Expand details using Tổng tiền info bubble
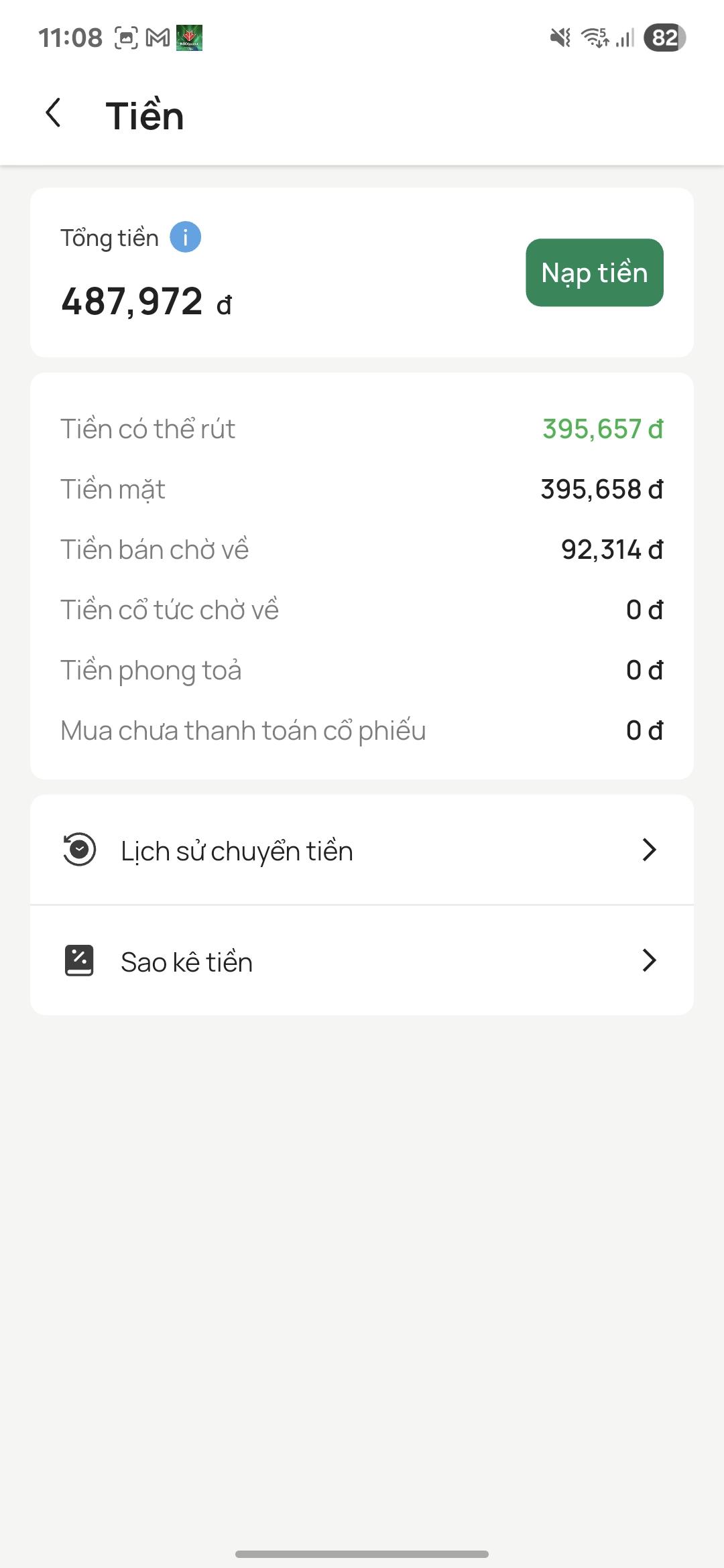The width and height of the screenshot is (724, 1568). [x=184, y=237]
